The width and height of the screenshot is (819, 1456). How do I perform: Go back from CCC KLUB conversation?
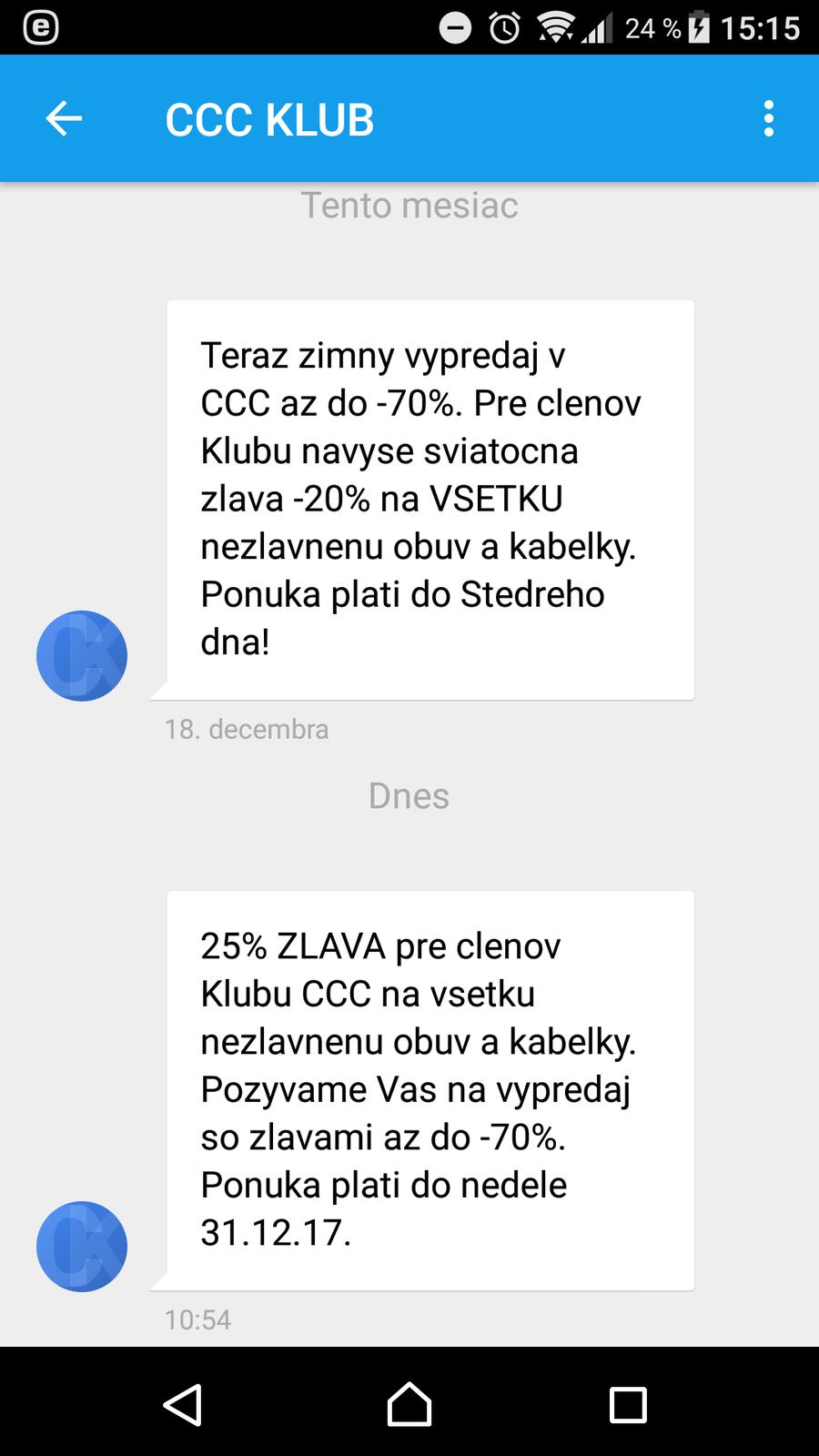[x=64, y=118]
